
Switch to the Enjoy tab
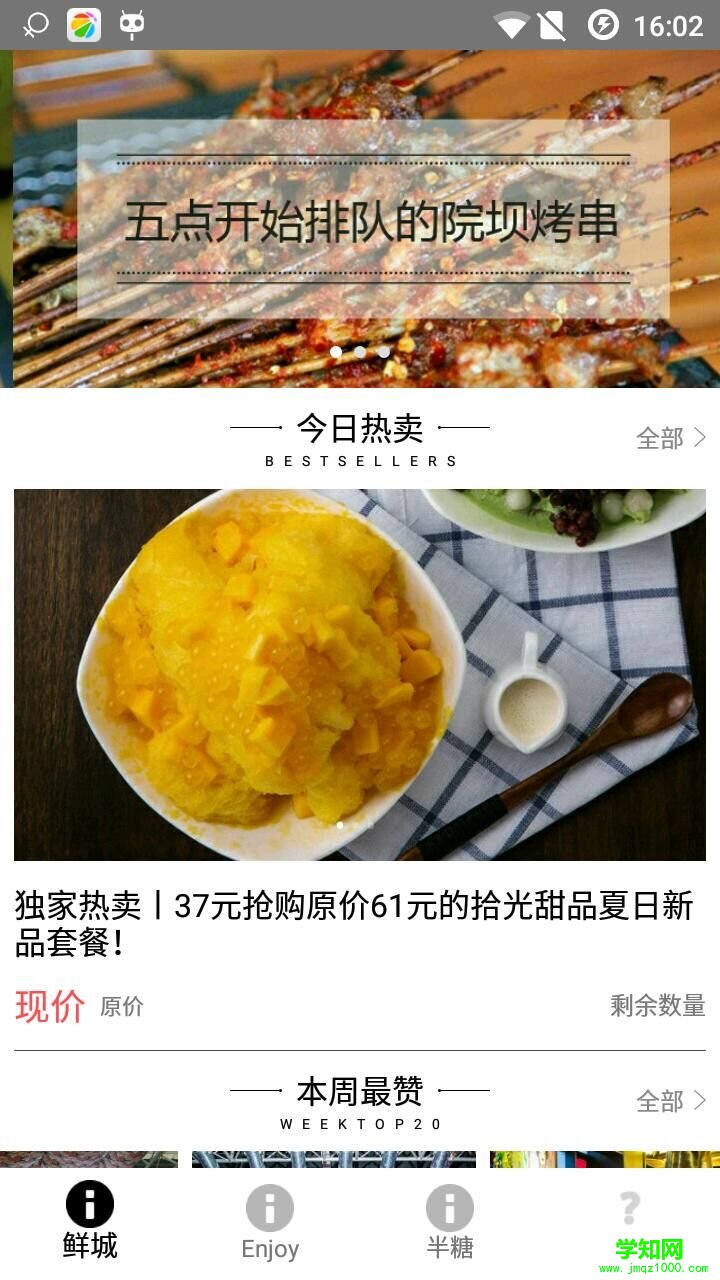tap(270, 1222)
